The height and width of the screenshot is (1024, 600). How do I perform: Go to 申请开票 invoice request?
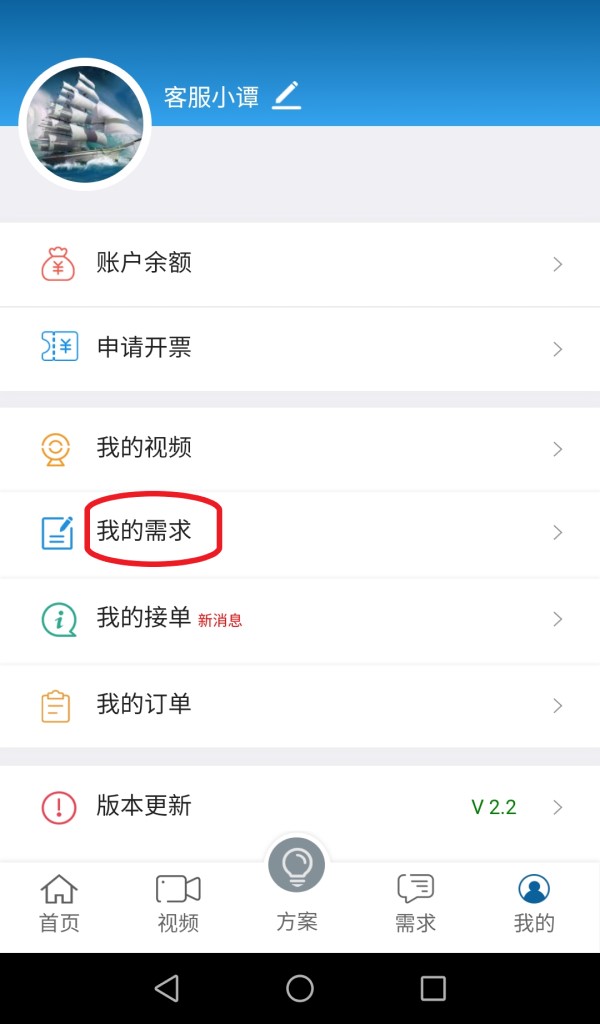click(x=300, y=348)
